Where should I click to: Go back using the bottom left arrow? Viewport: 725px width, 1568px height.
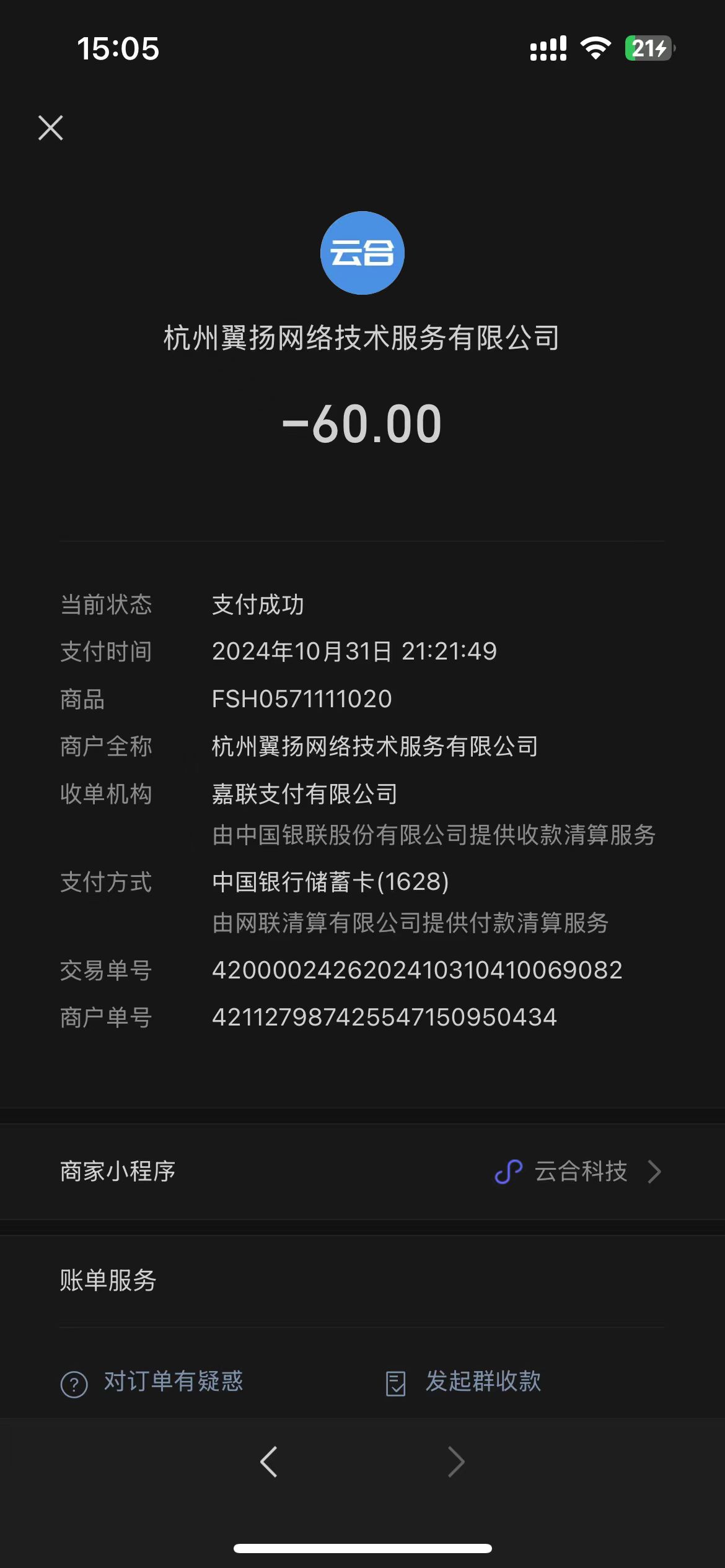(x=269, y=1462)
